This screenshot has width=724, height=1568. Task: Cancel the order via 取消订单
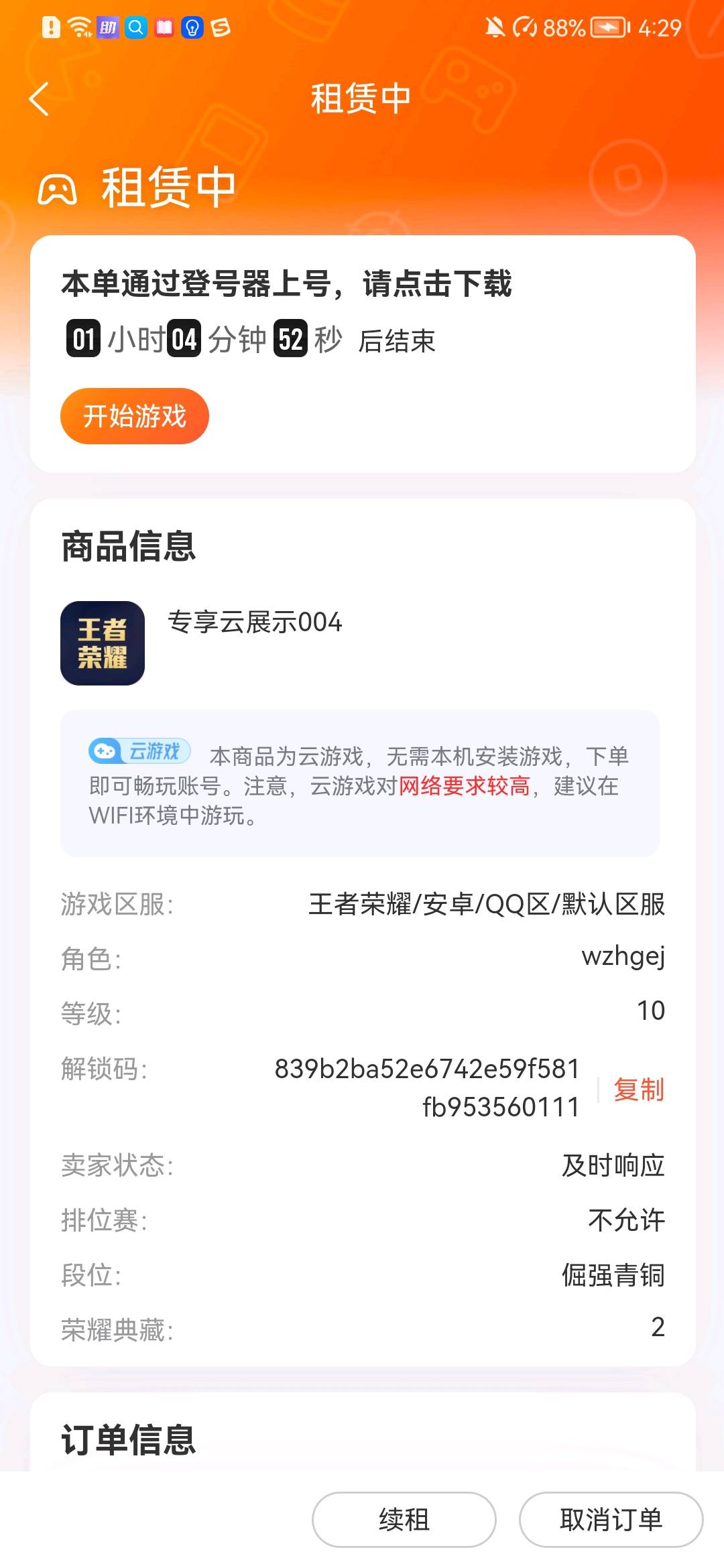click(x=611, y=1519)
